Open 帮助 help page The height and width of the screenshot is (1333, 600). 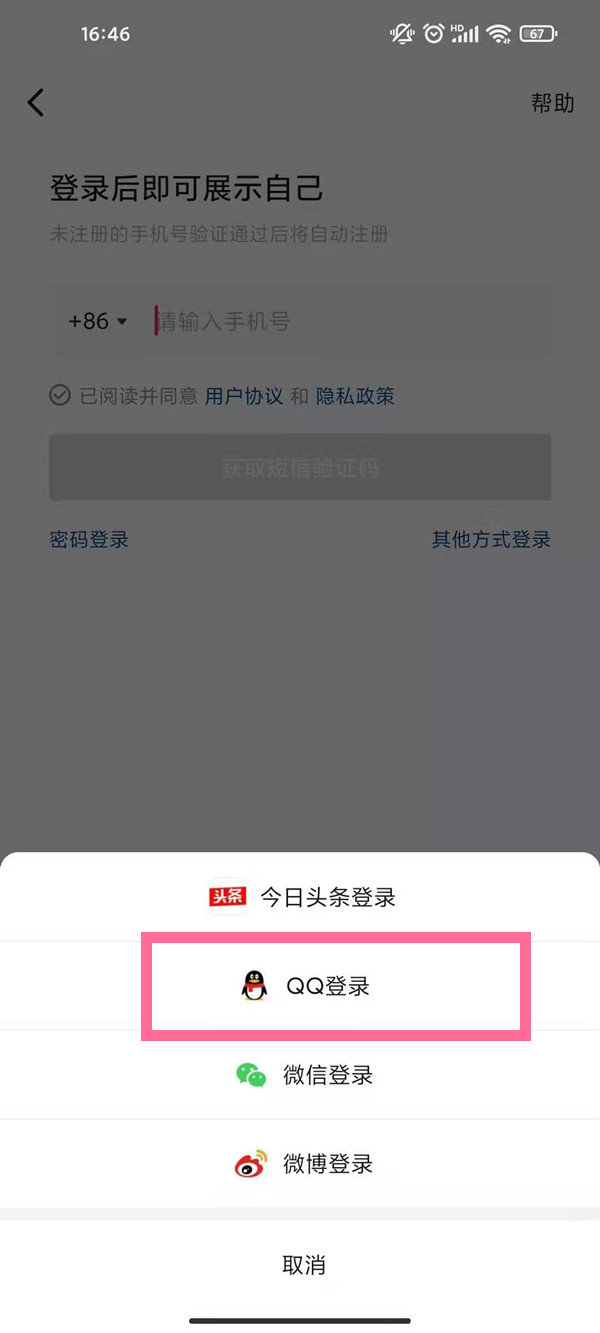pos(552,103)
